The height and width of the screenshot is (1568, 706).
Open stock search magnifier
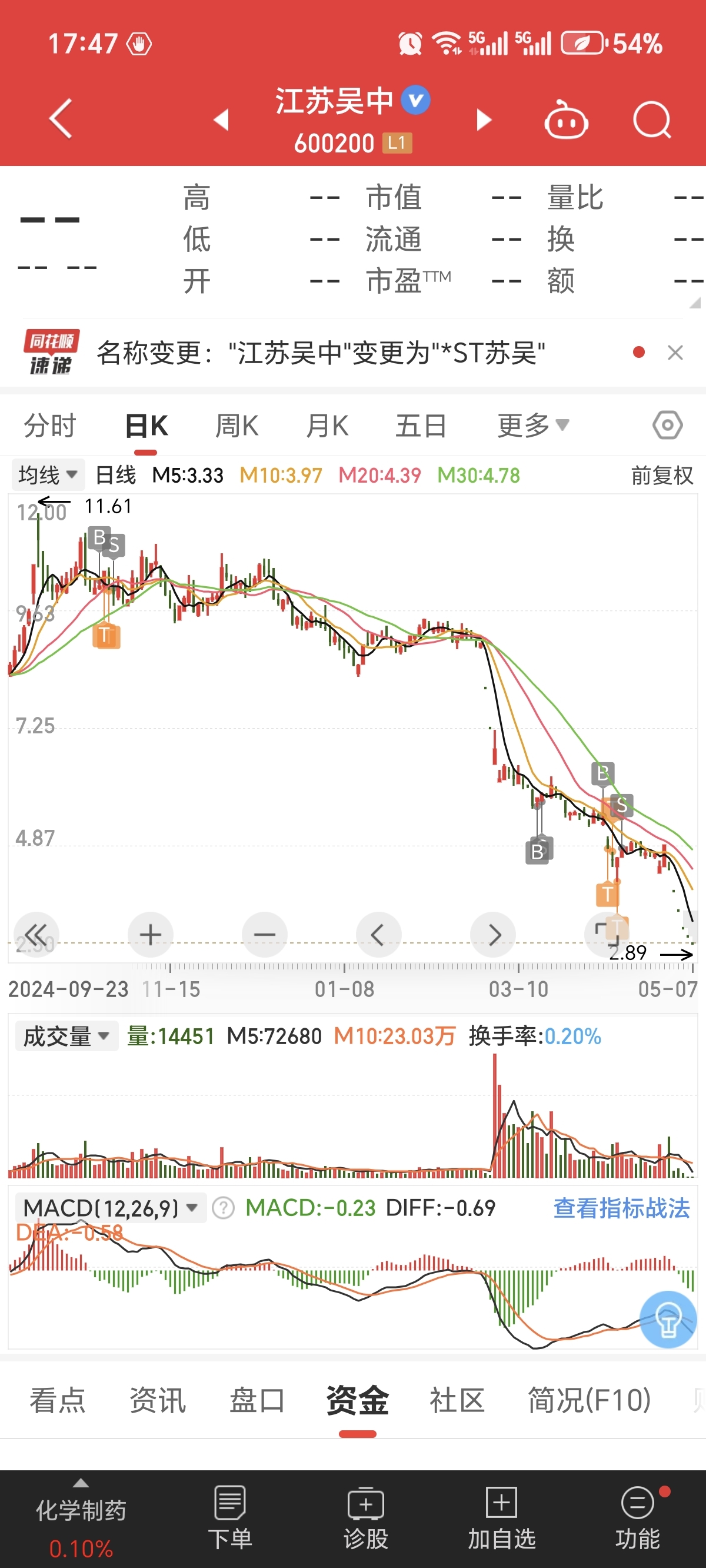tap(652, 121)
